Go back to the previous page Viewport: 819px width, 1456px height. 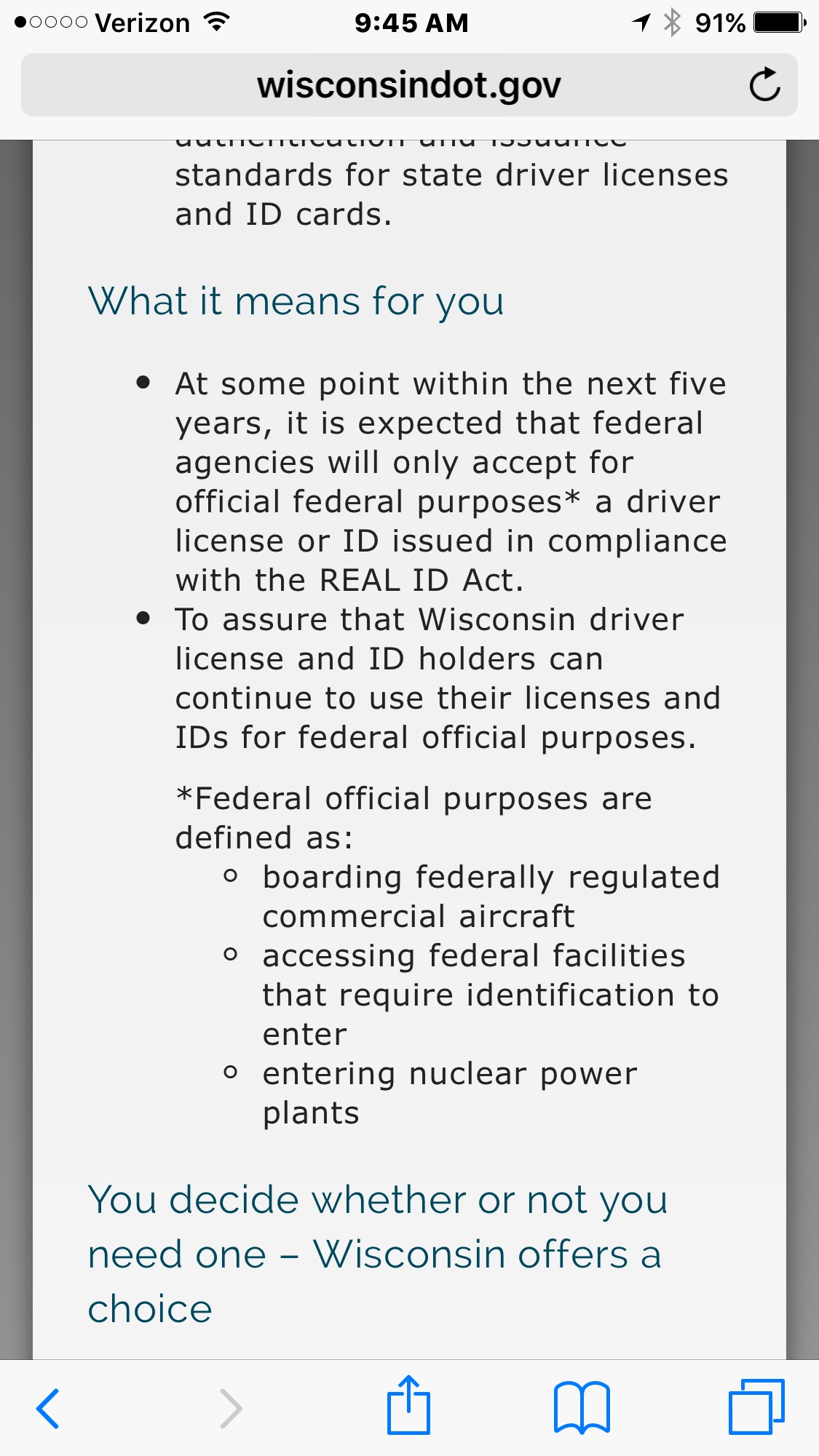[48, 1408]
